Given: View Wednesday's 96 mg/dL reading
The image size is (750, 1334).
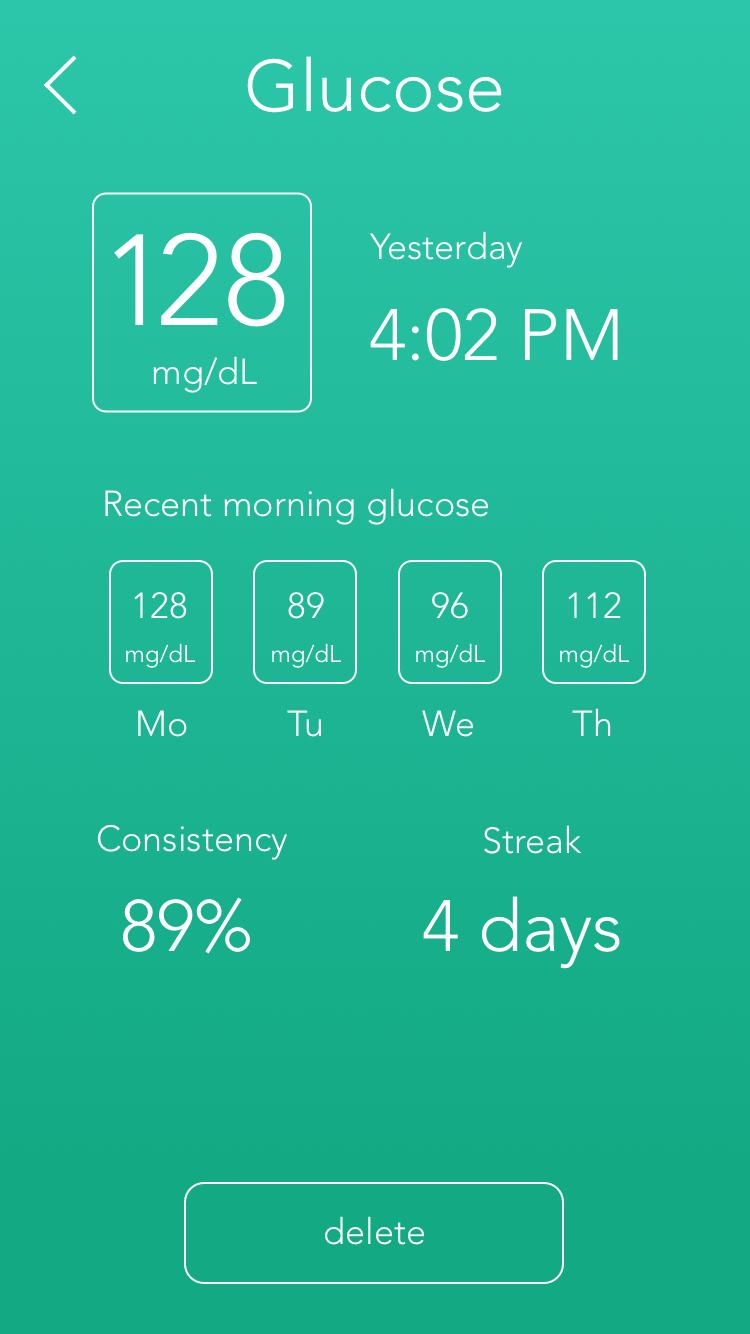Looking at the screenshot, I should coord(450,622).
